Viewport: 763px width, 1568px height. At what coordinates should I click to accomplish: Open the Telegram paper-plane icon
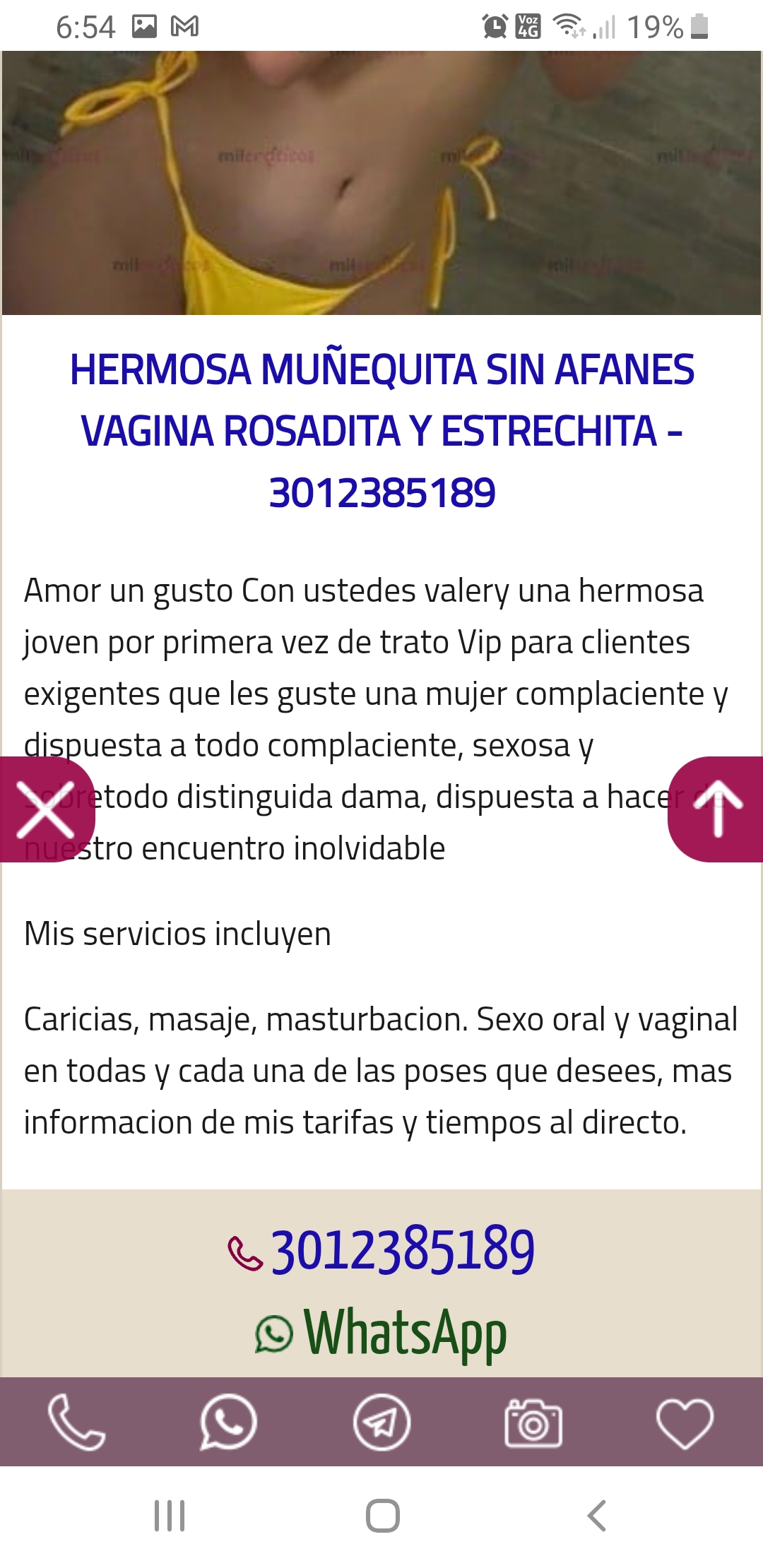click(x=381, y=1423)
